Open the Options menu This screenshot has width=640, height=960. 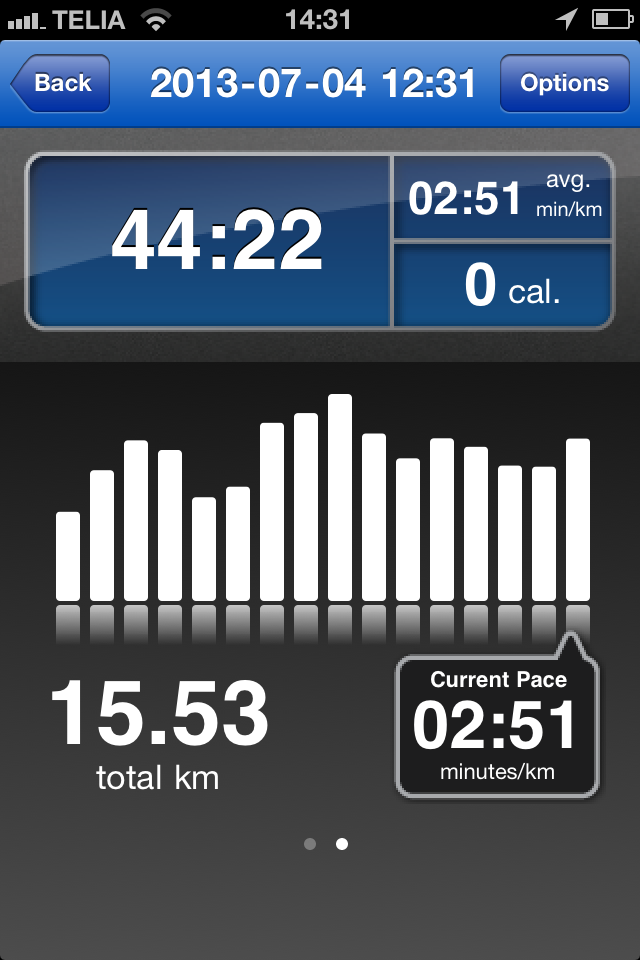[564, 84]
